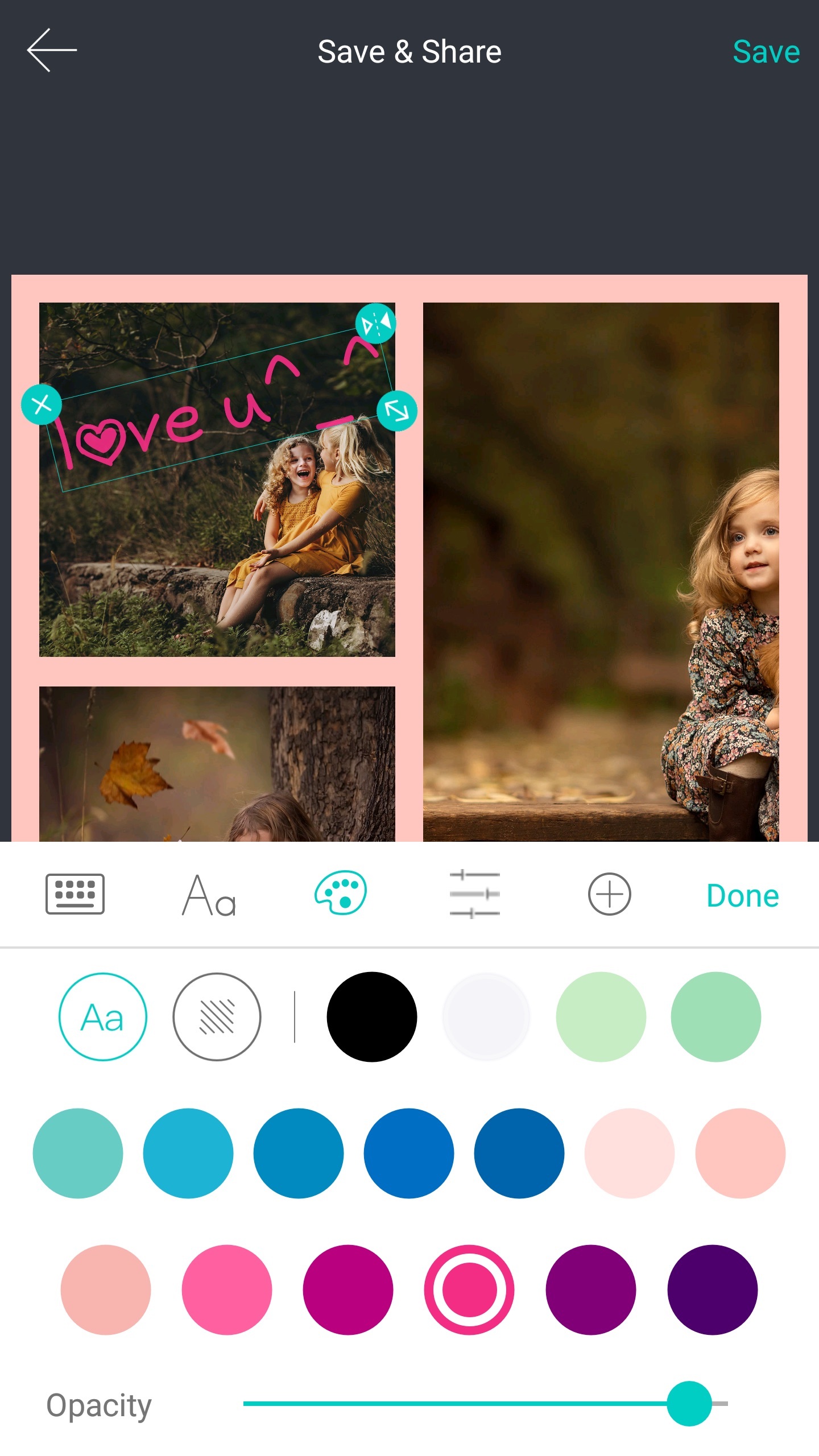The image size is (819, 1456).
Task: Delete the text sticker with X handle
Action: (x=41, y=405)
